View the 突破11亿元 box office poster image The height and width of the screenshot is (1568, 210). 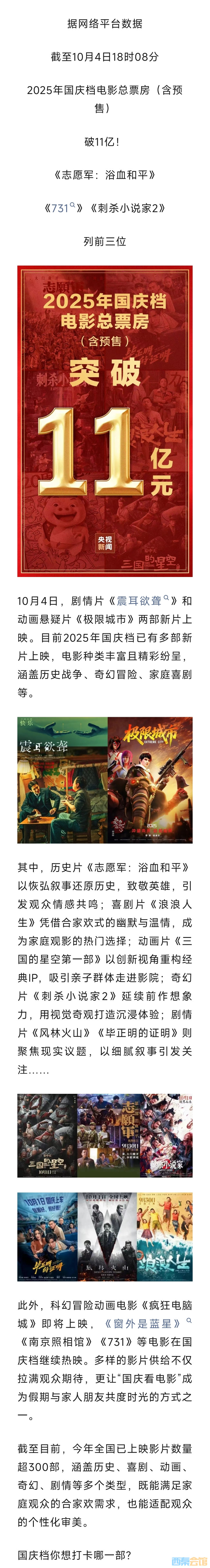tap(105, 421)
